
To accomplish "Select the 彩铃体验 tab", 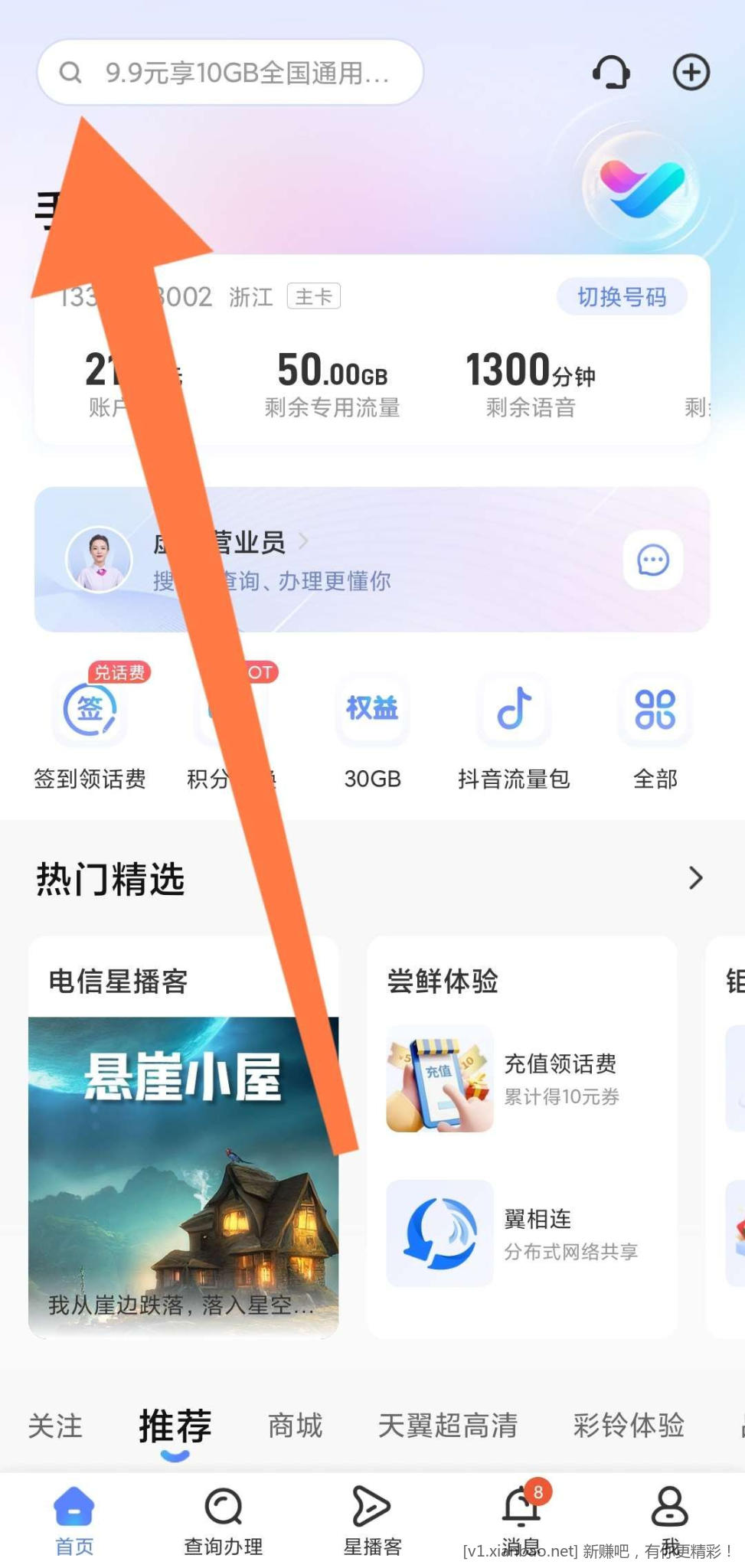I will [628, 1426].
